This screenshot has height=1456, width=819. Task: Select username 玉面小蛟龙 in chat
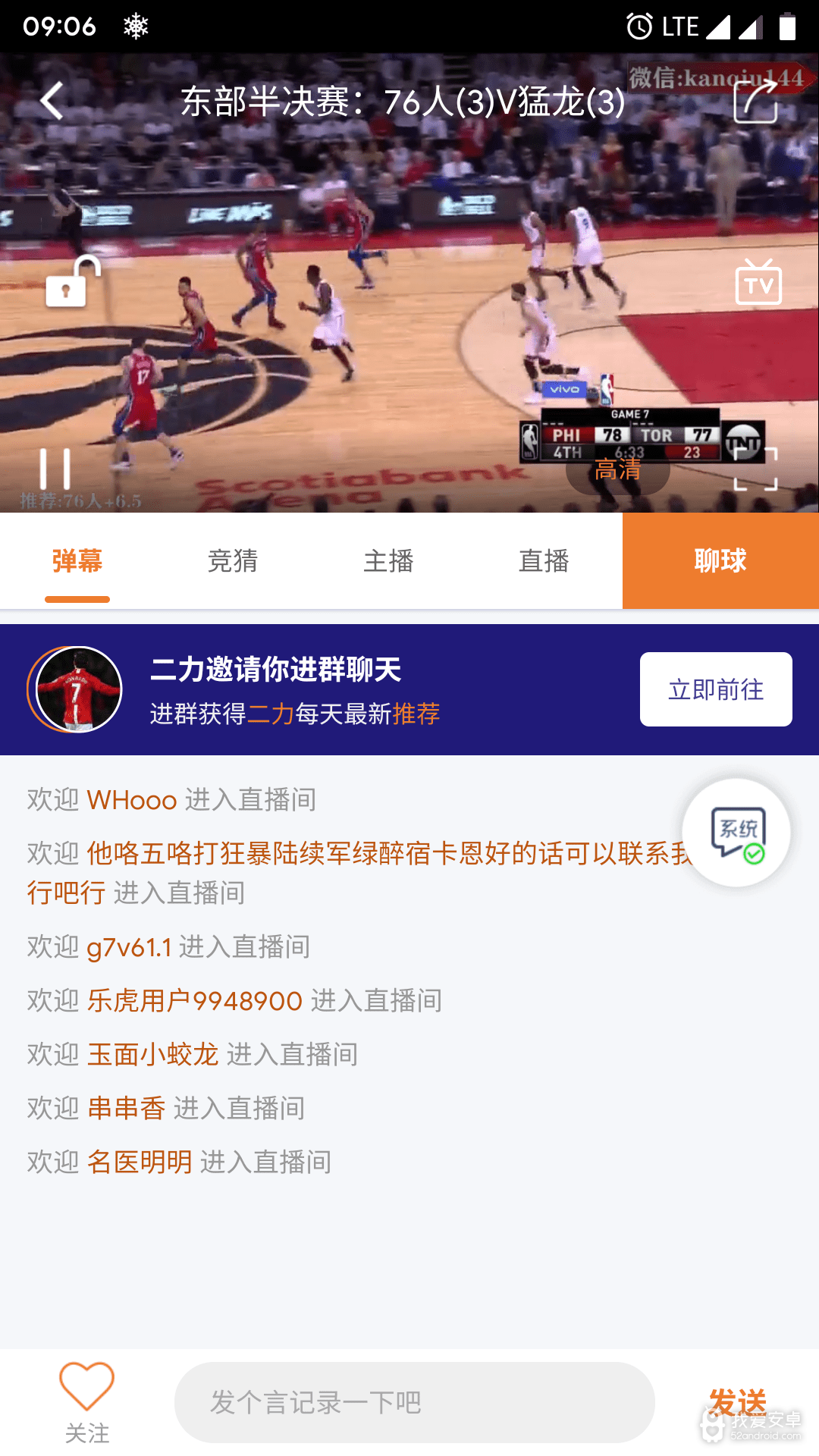(152, 1053)
